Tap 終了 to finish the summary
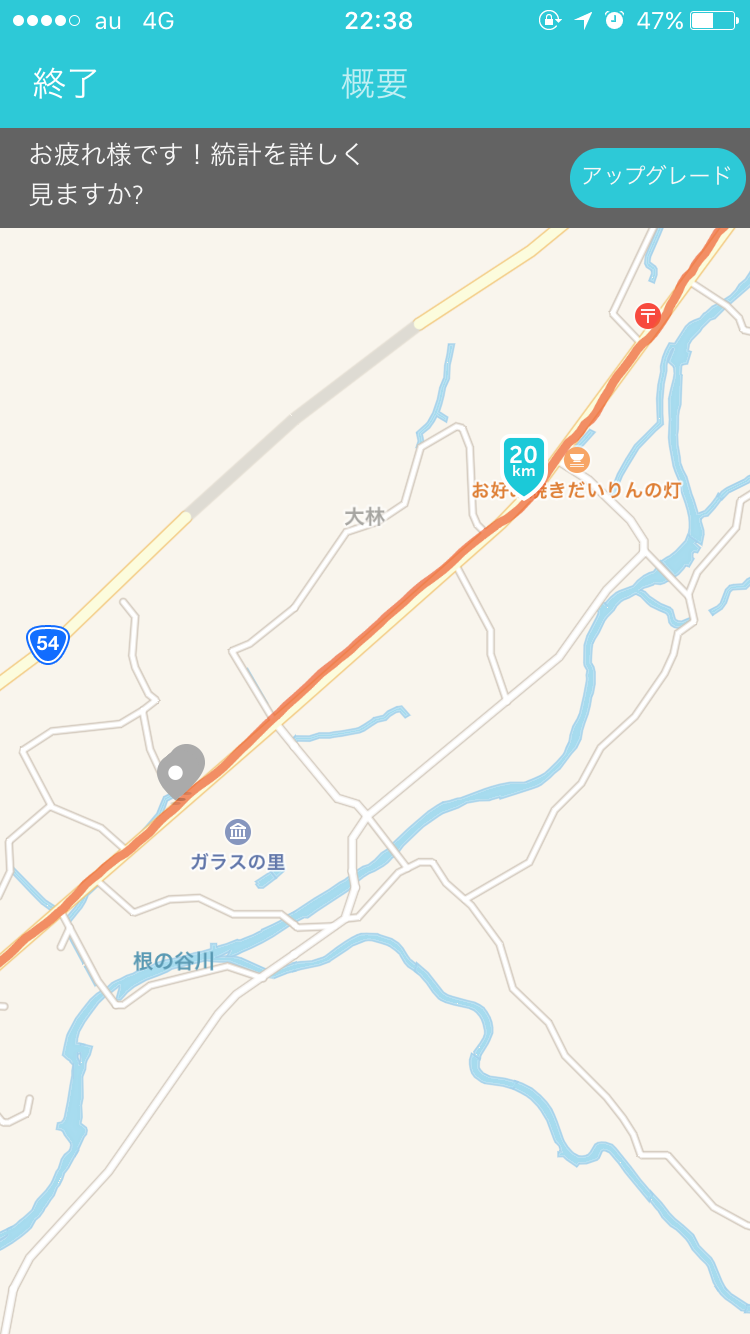Viewport: 750px width, 1334px height. tap(66, 83)
